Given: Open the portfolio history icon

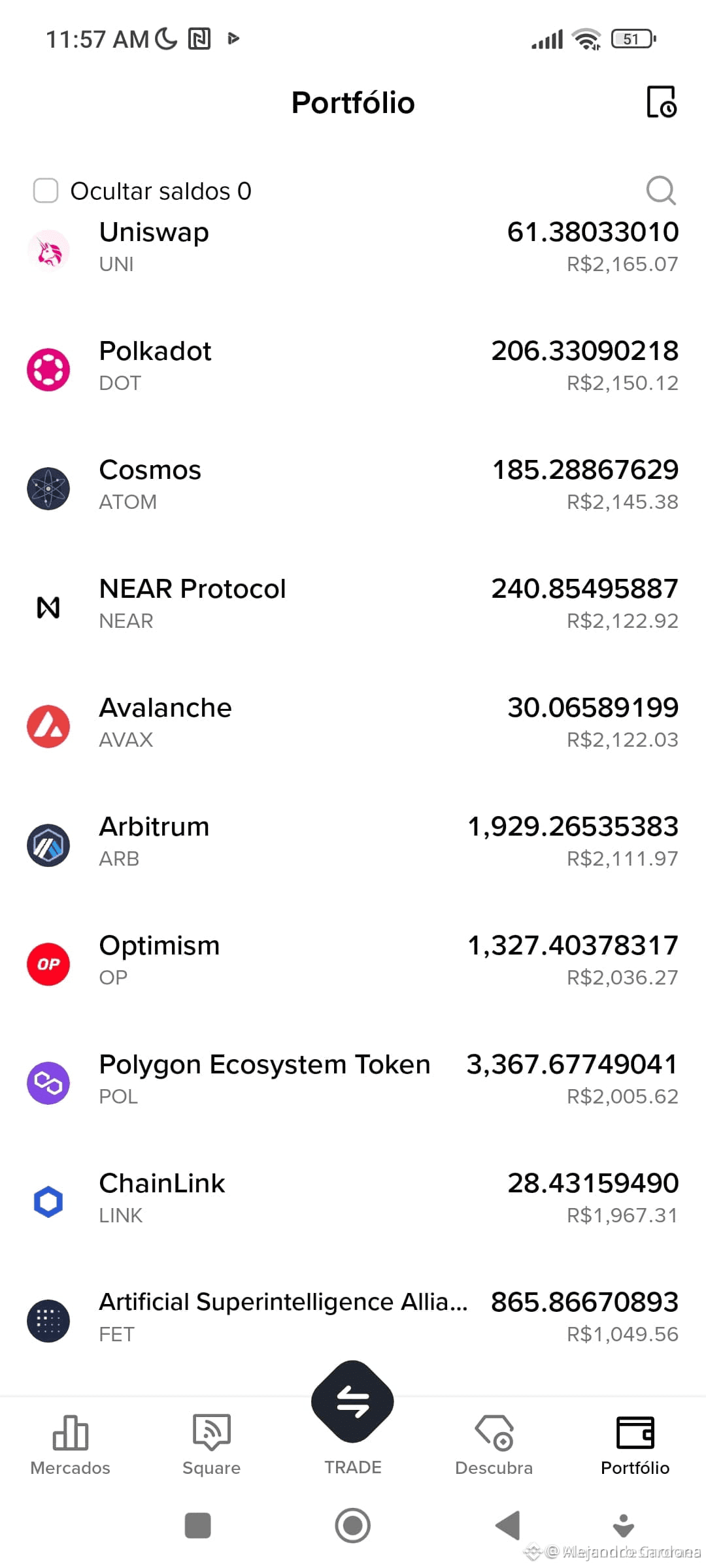Looking at the screenshot, I should click(x=661, y=103).
